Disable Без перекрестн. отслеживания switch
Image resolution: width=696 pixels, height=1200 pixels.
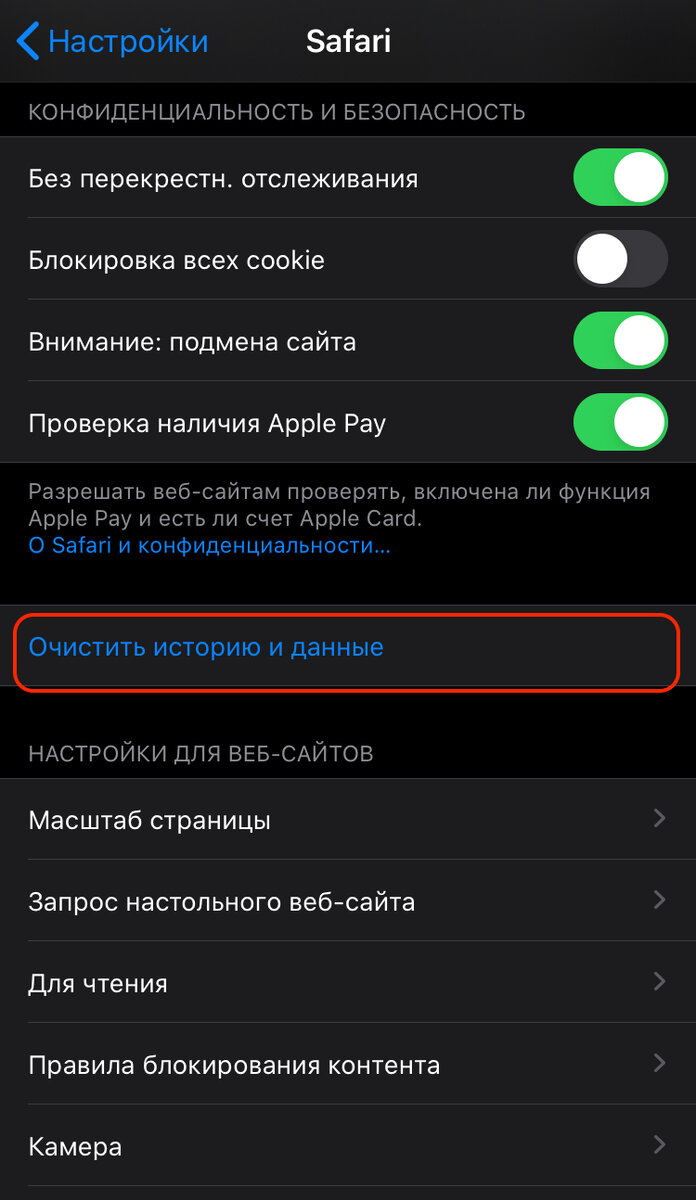click(x=620, y=178)
